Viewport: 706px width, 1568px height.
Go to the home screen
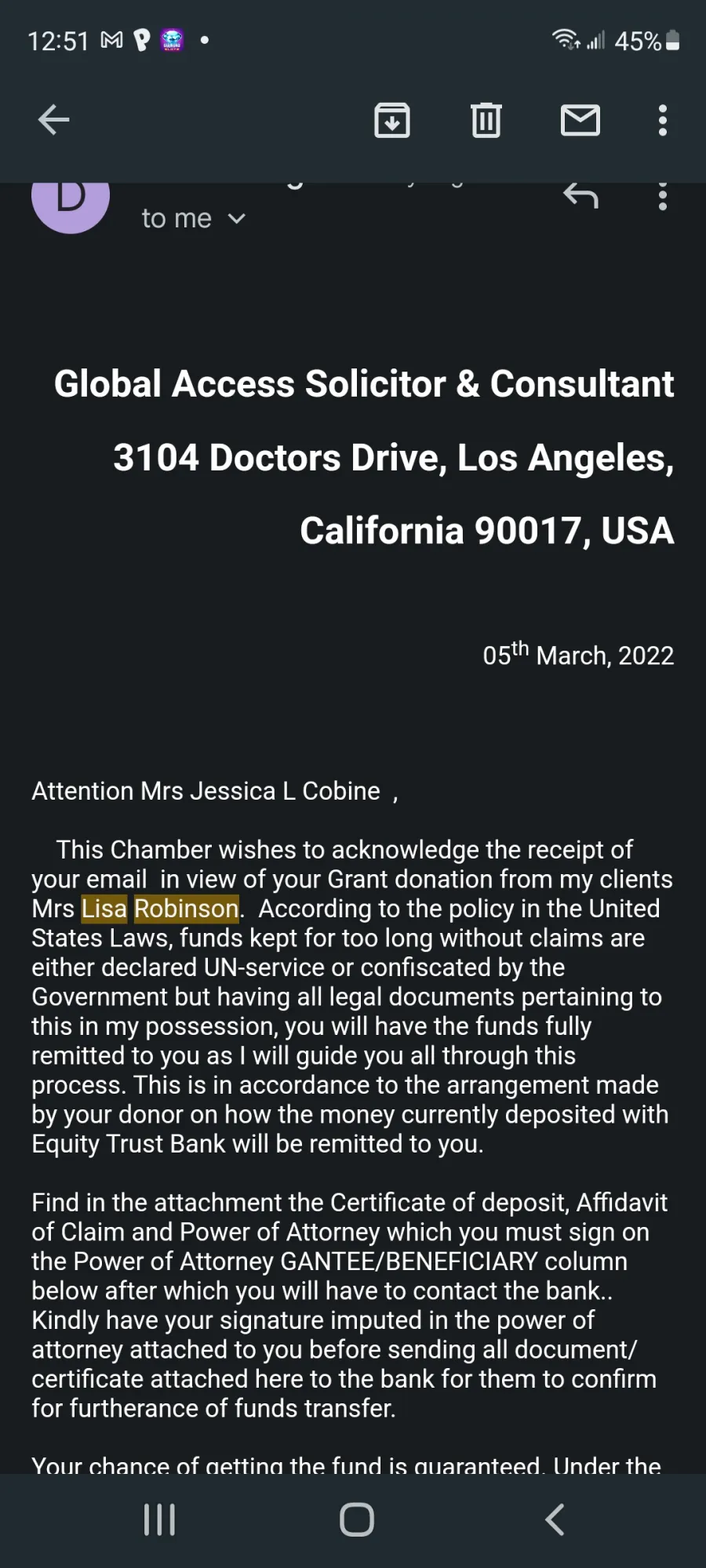[x=357, y=1519]
